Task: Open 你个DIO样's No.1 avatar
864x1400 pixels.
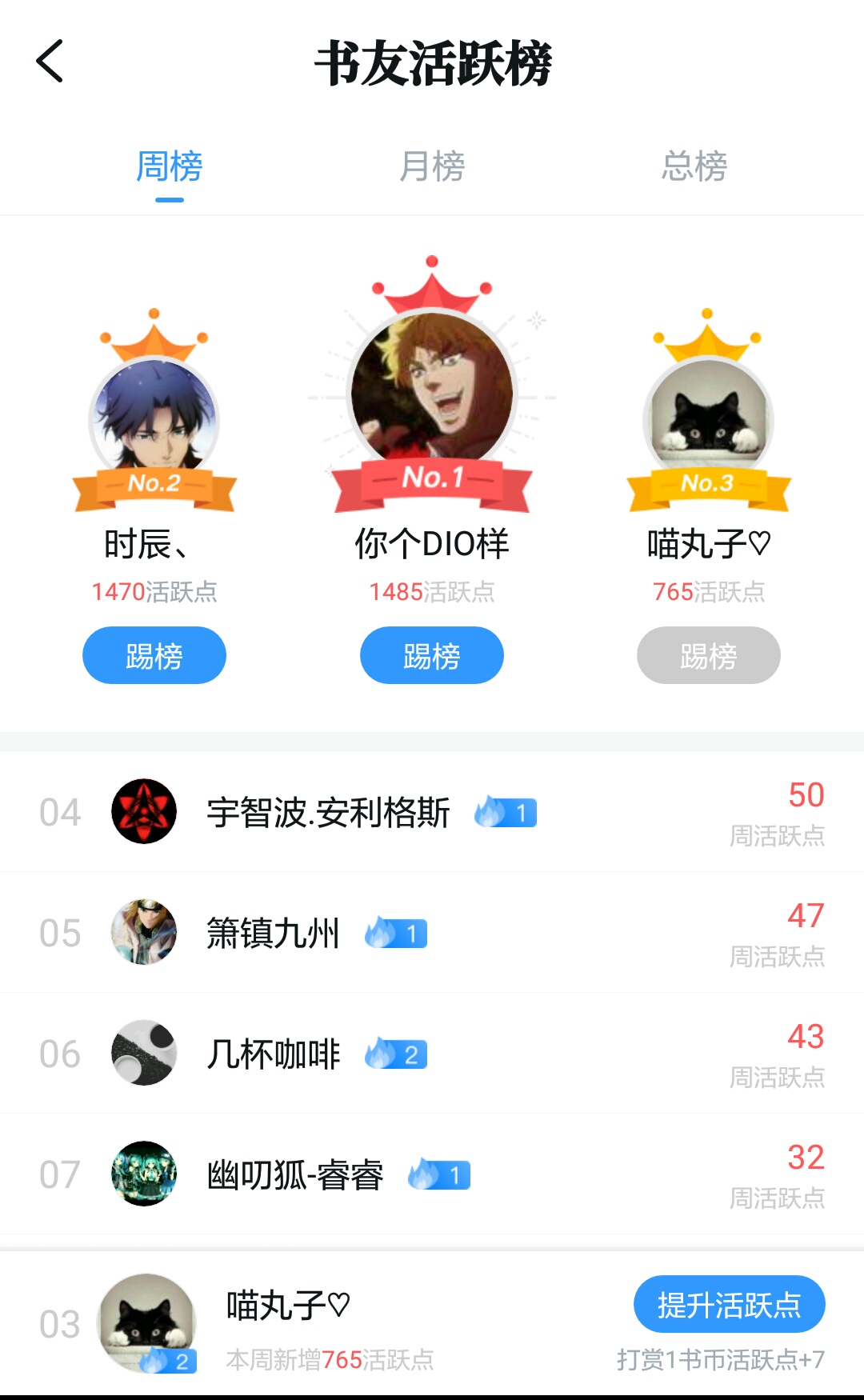Action: point(432,392)
